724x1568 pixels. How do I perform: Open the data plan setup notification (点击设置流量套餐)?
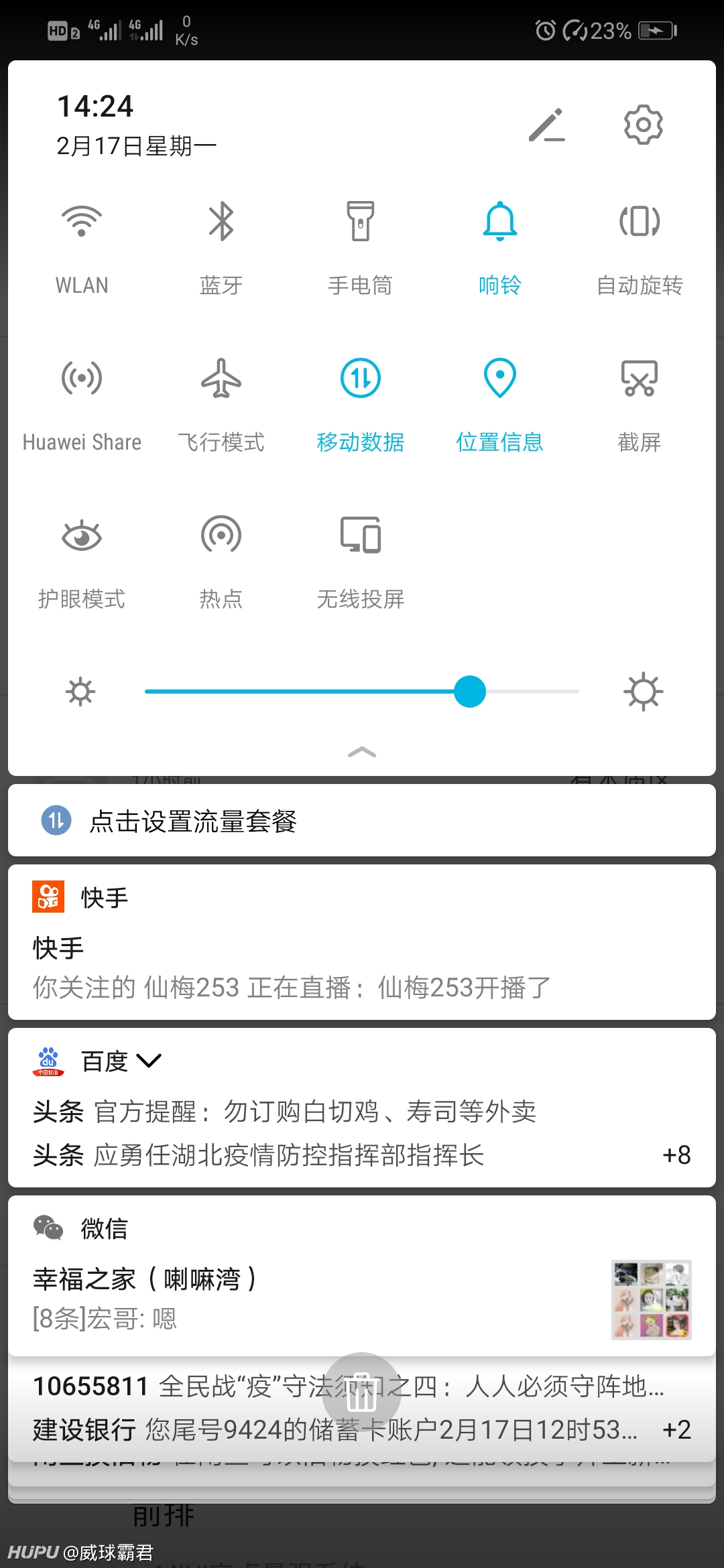click(x=362, y=820)
